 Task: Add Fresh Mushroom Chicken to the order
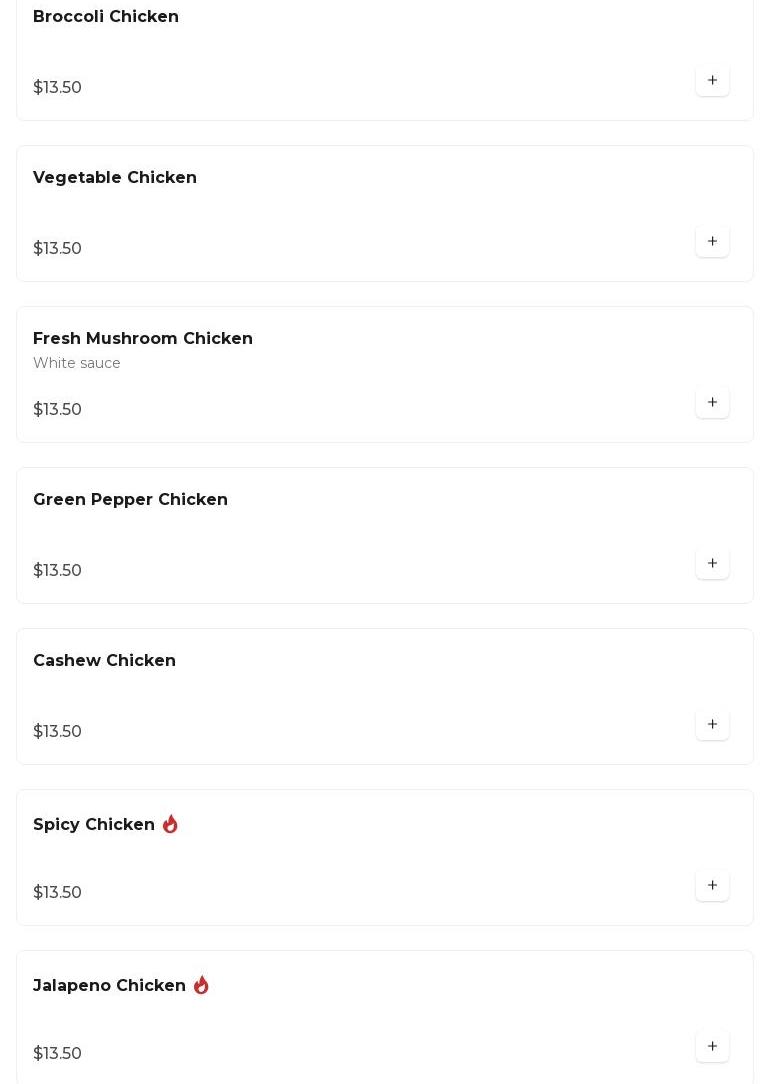(712, 402)
